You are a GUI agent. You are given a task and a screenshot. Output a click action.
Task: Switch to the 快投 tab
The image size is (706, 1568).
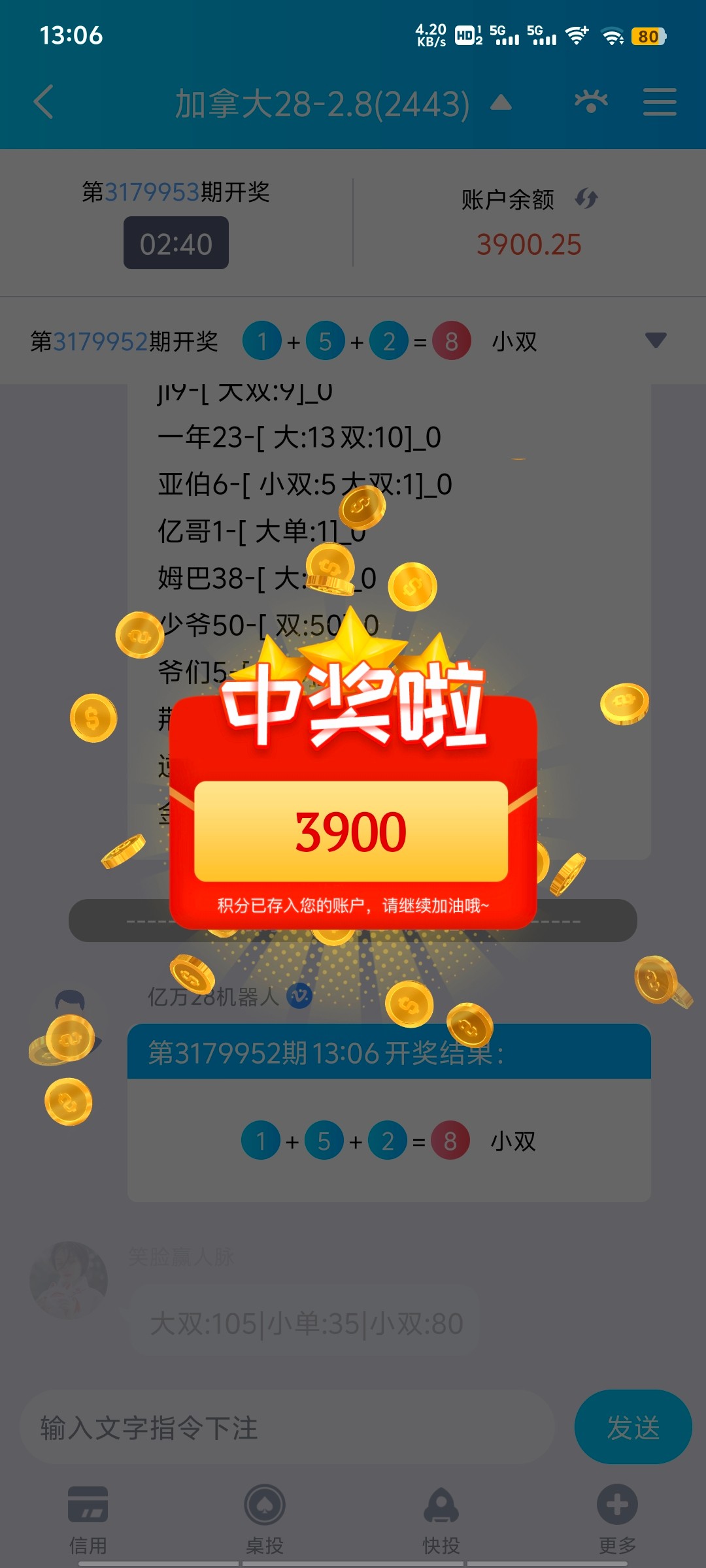coord(441,1519)
